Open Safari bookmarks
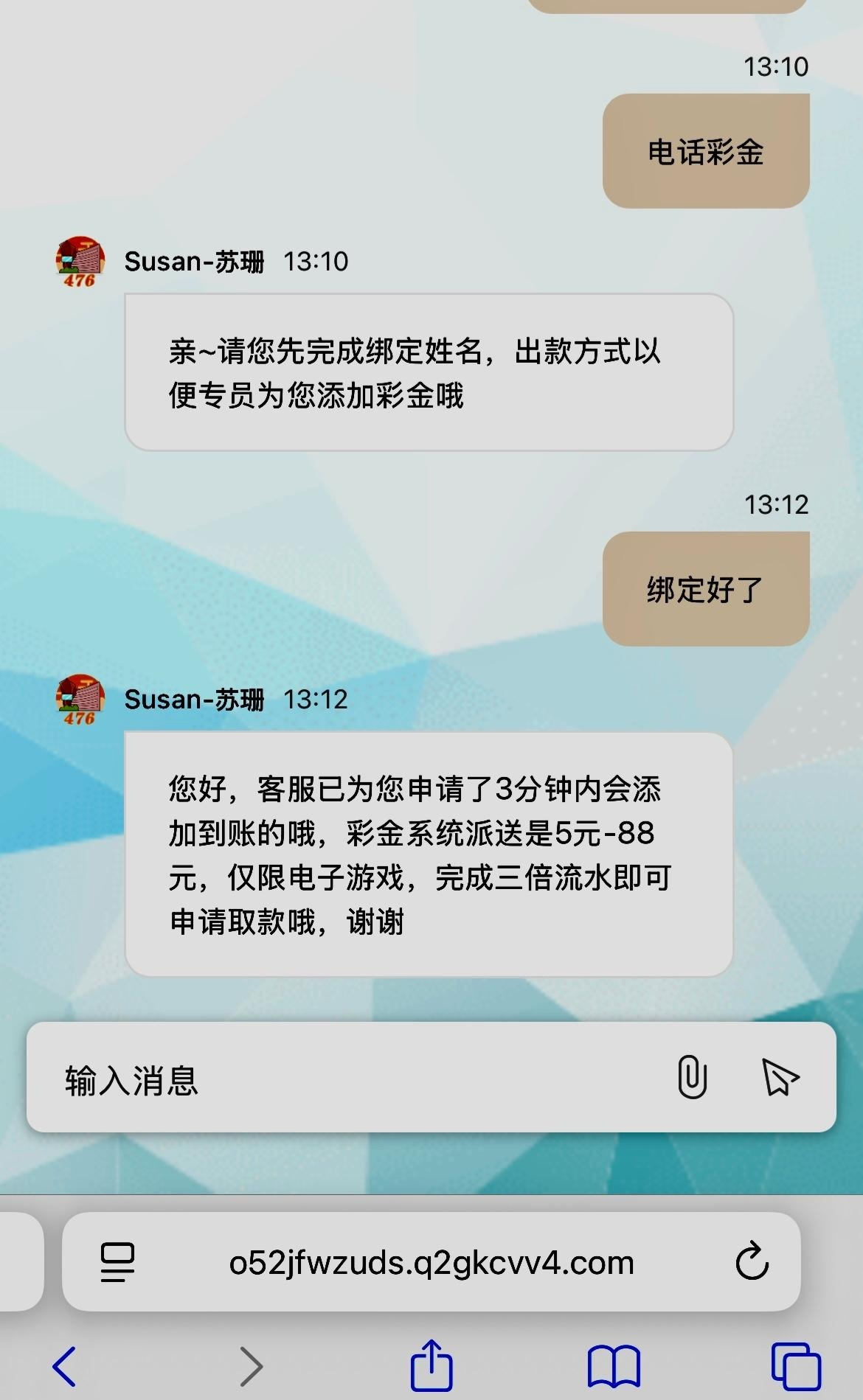Screen dimensions: 863x1400 coord(614,1366)
